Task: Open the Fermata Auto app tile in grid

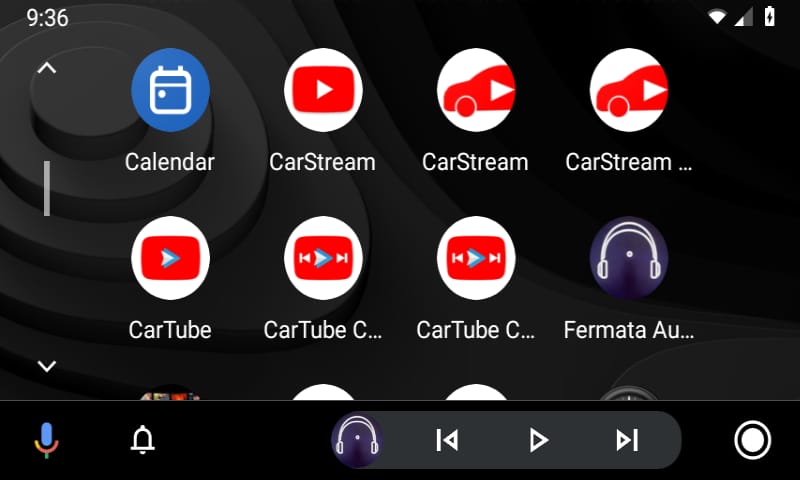Action: tap(628, 258)
